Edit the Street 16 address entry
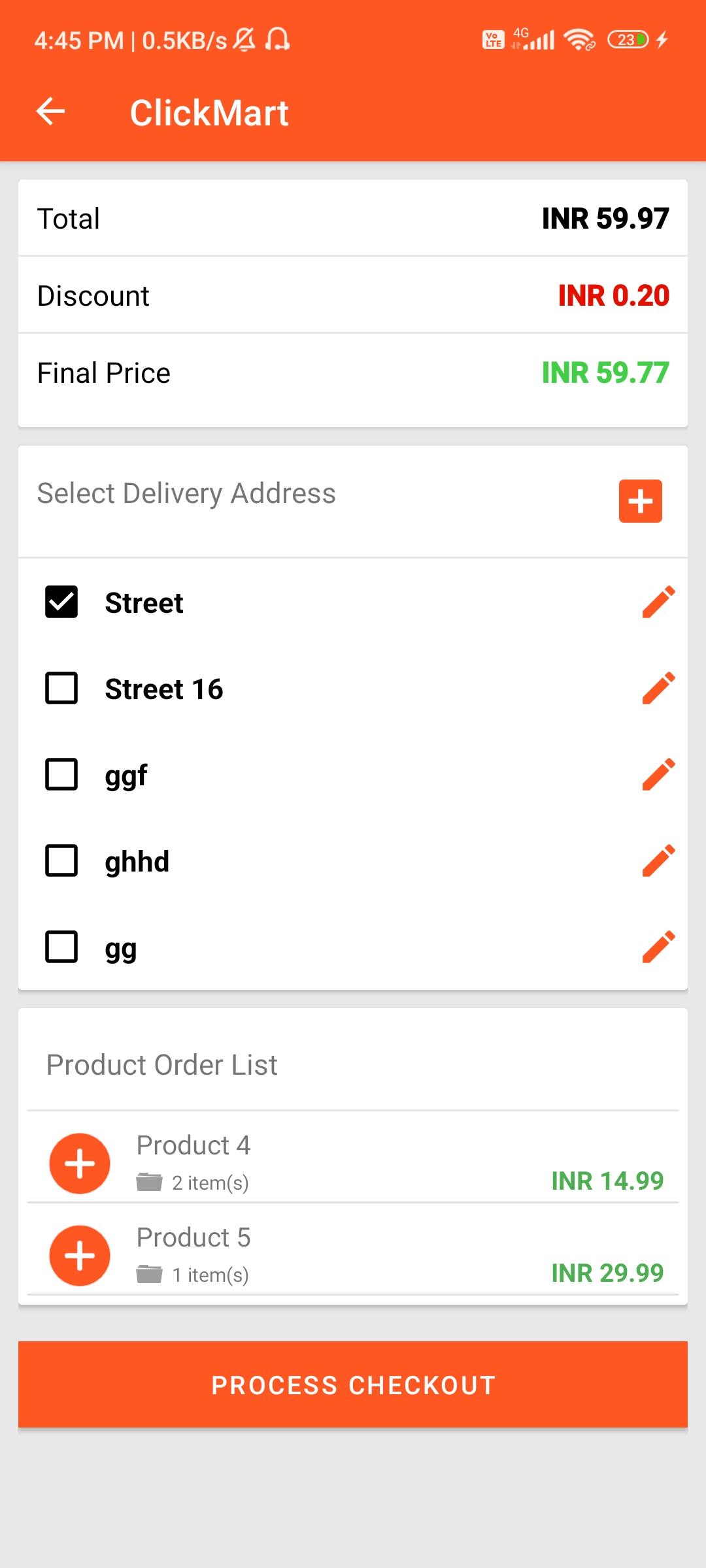706x1568 pixels. 658,688
